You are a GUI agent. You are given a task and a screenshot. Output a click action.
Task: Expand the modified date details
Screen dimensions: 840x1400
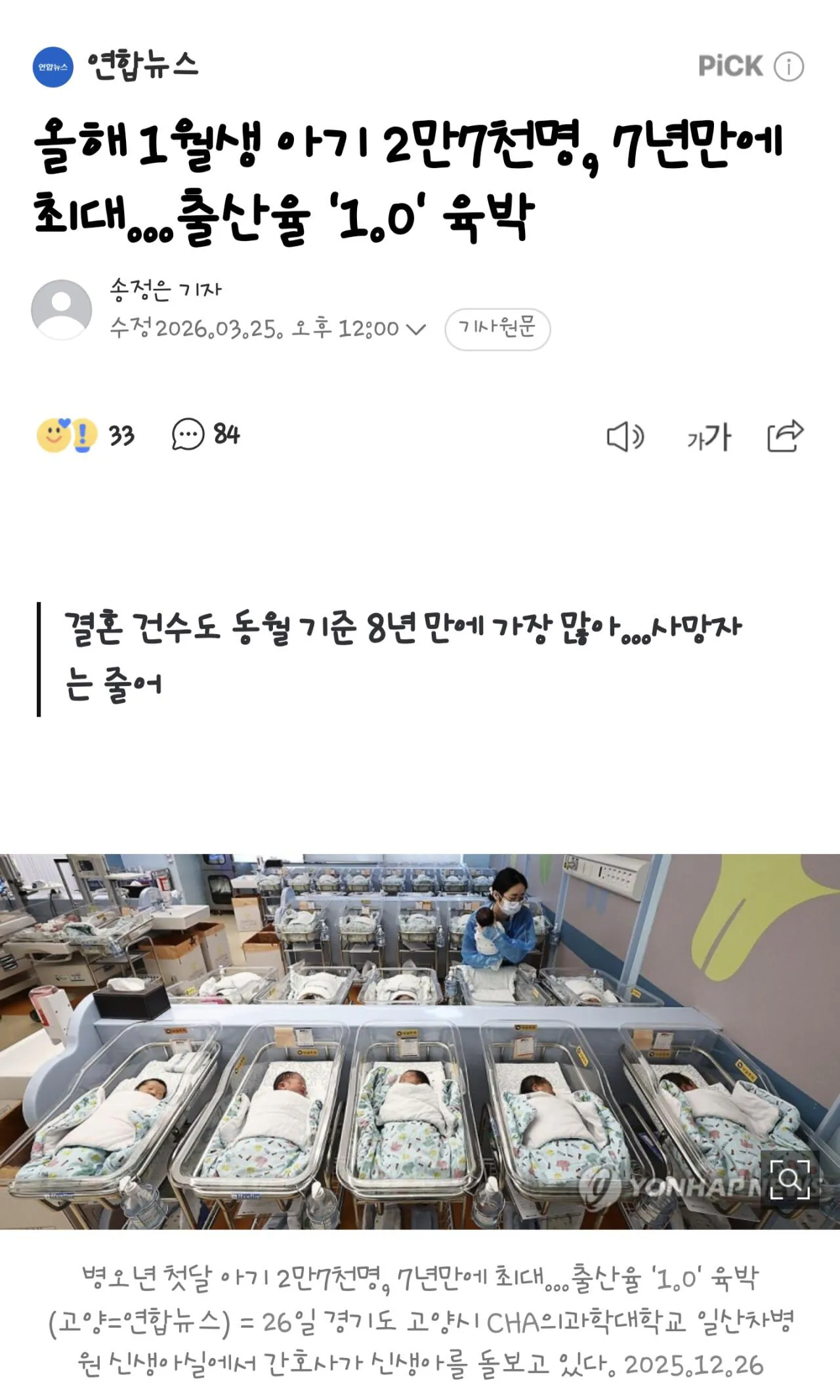(416, 329)
